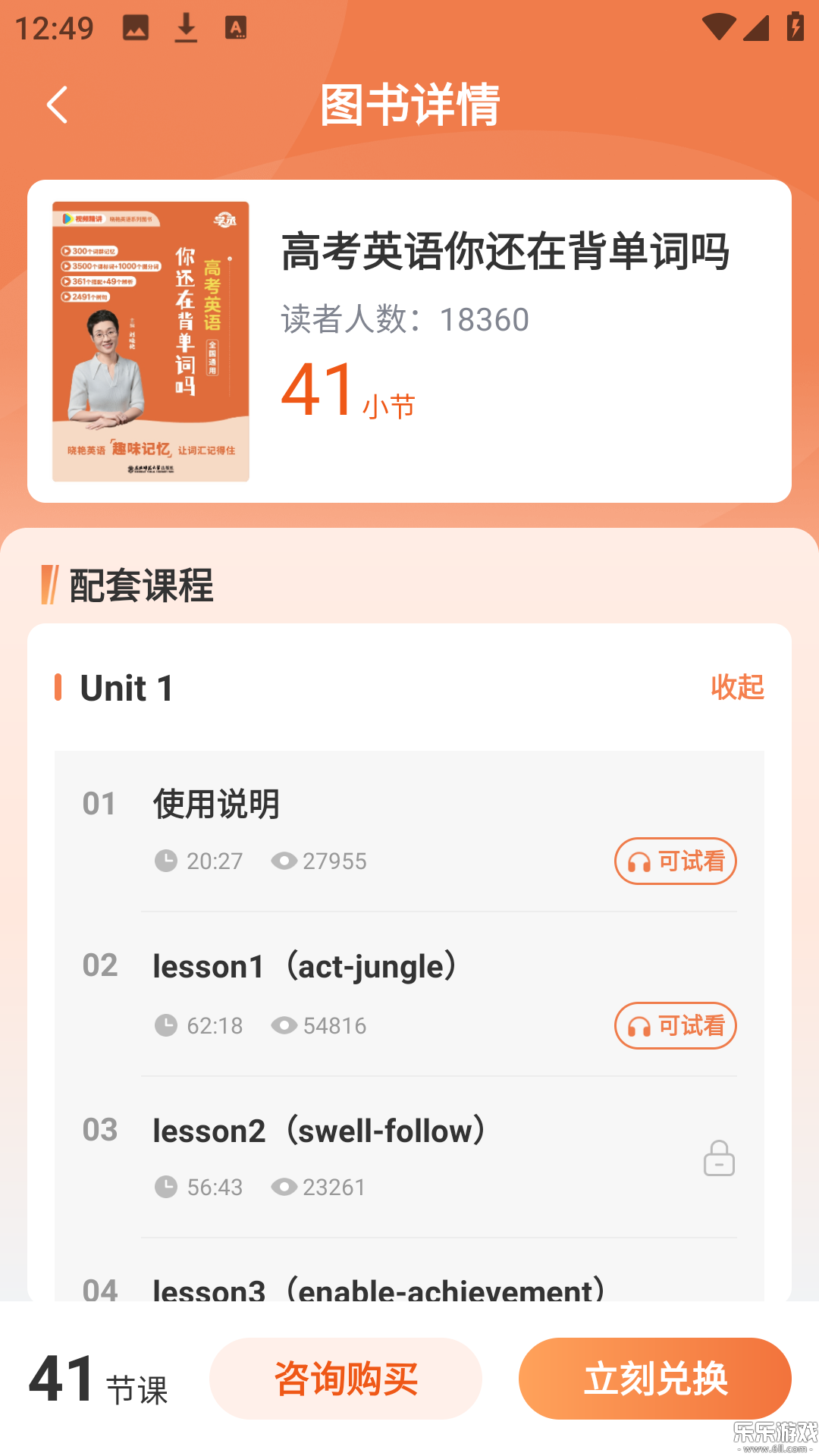This screenshot has width=819, height=1456.
Task: Click the clock icon beside 20:27 duration
Action: click(x=166, y=861)
